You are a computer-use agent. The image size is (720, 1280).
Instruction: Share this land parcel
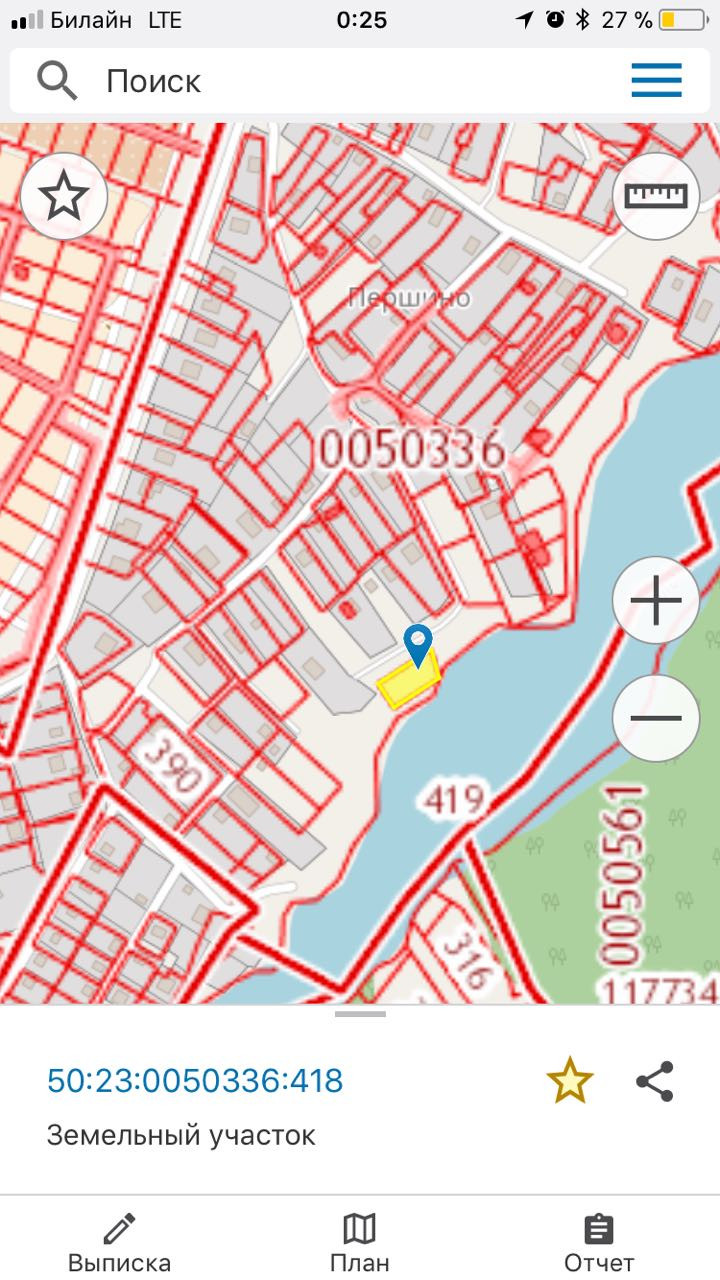tap(655, 1082)
